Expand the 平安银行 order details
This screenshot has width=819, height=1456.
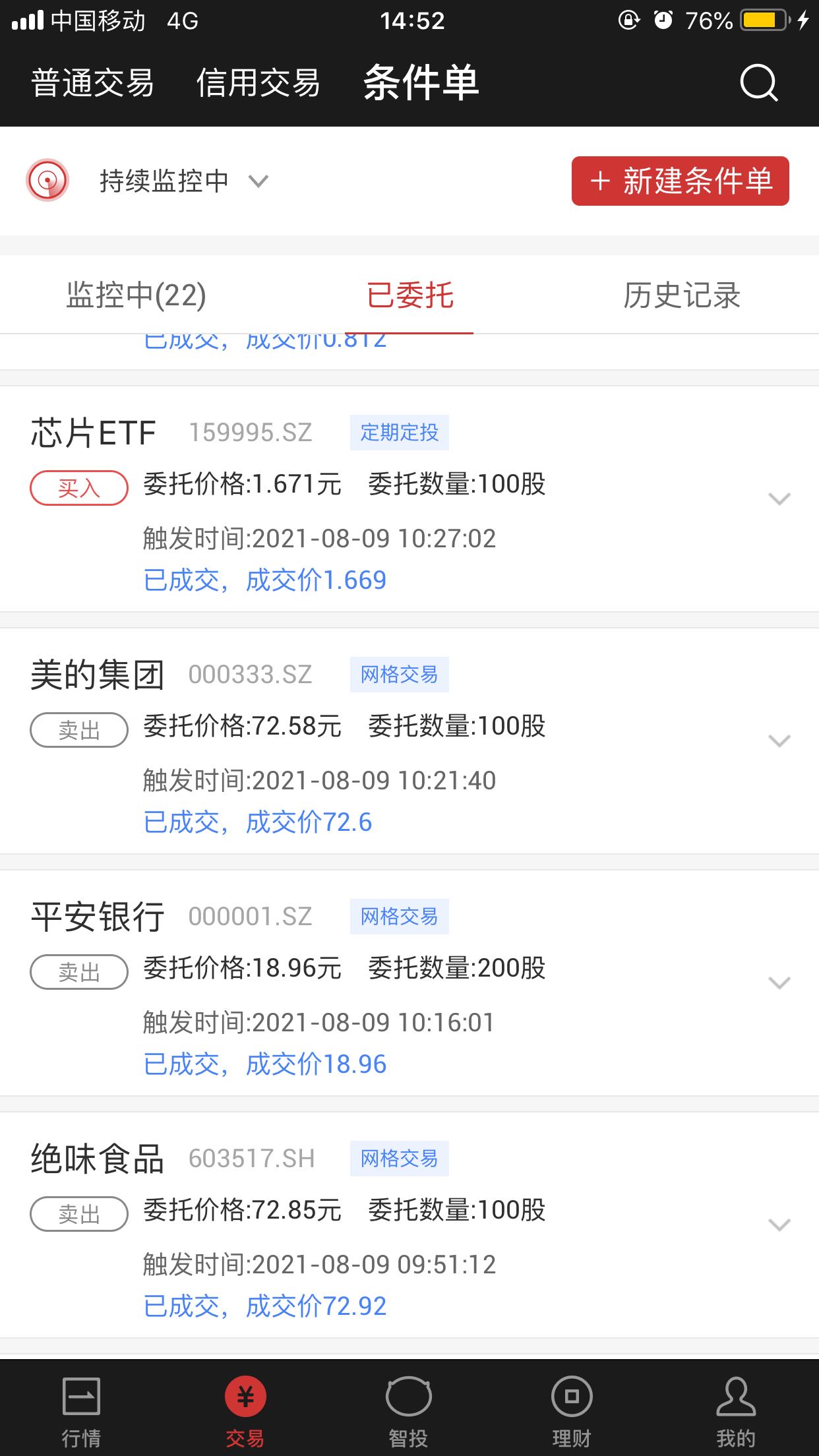coord(779,983)
